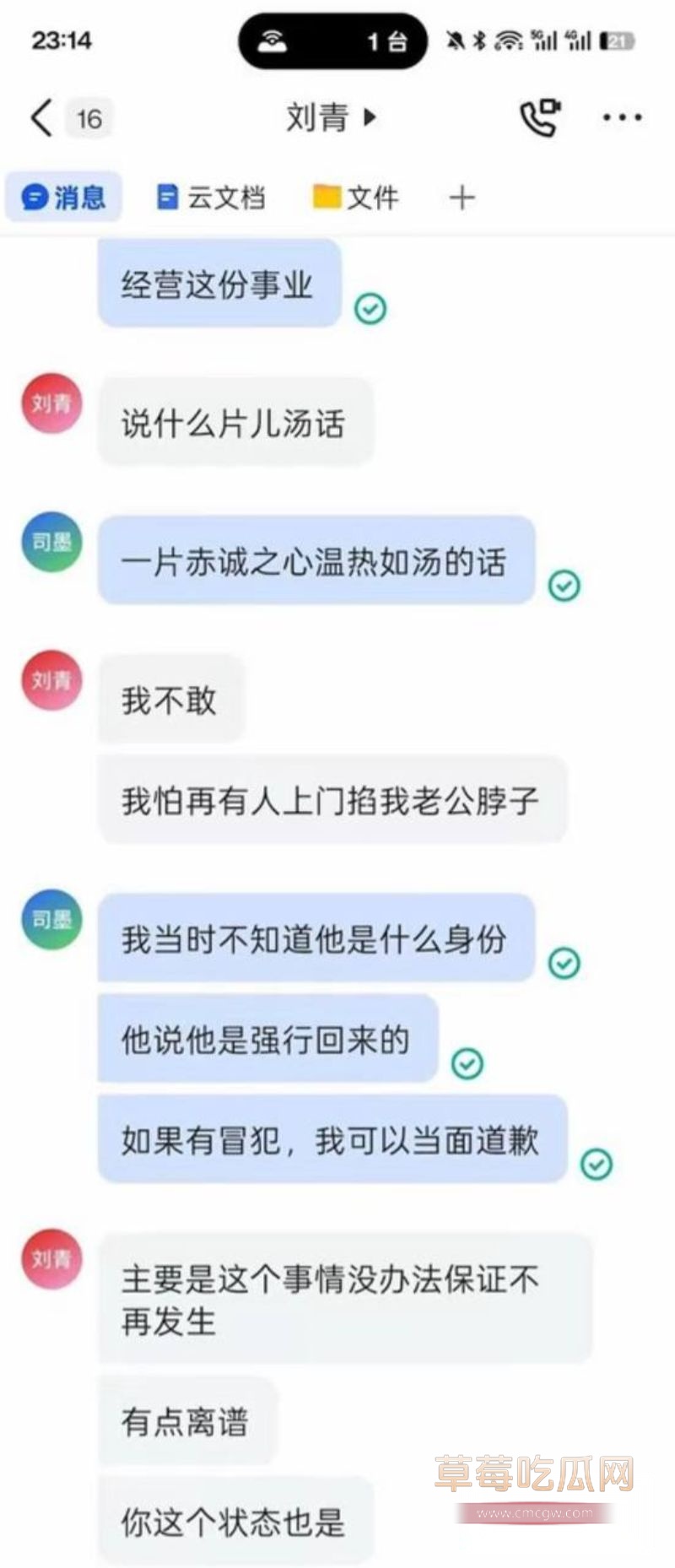This screenshot has width=675, height=1568.
Task: Expand chat details via the arrow beside 刘青
Action: click(x=367, y=118)
